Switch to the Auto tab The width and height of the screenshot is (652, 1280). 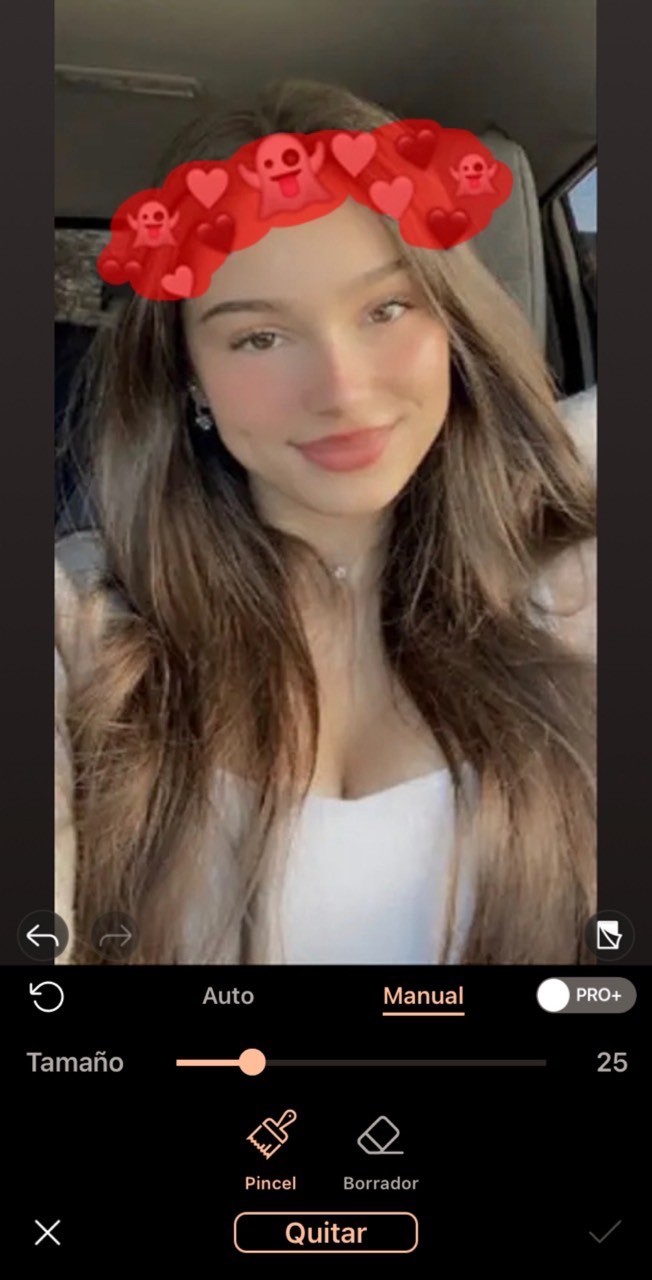(228, 996)
